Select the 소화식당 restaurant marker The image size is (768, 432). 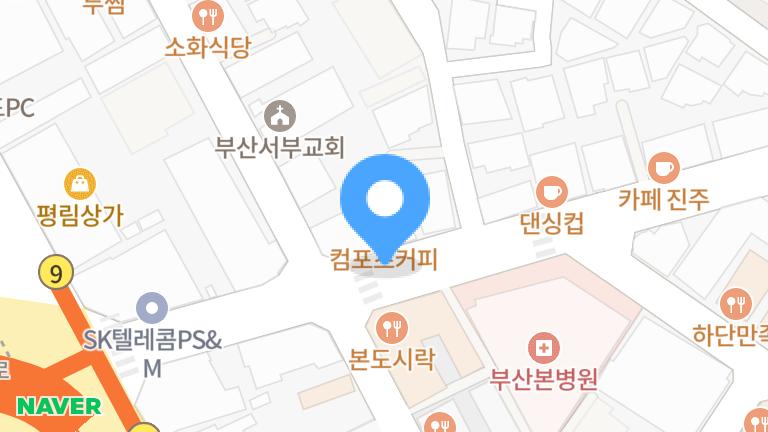pyautogui.click(x=208, y=15)
